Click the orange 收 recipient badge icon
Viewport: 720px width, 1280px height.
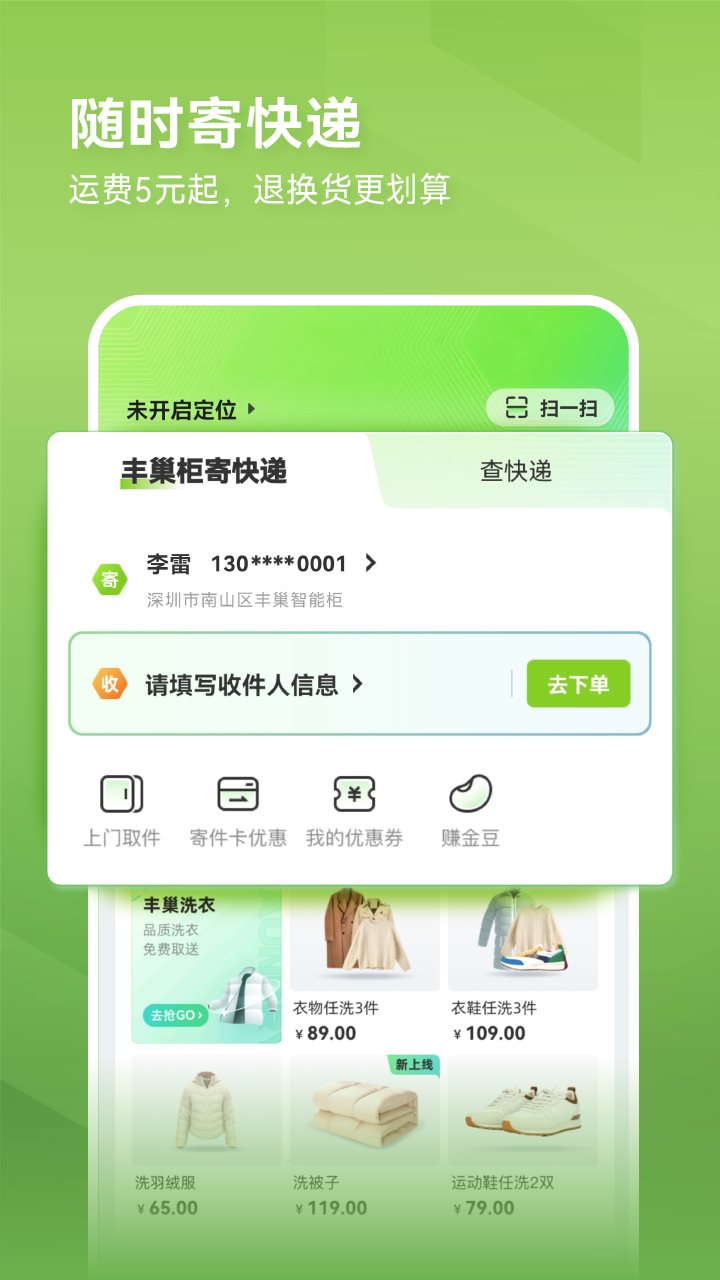pos(111,684)
